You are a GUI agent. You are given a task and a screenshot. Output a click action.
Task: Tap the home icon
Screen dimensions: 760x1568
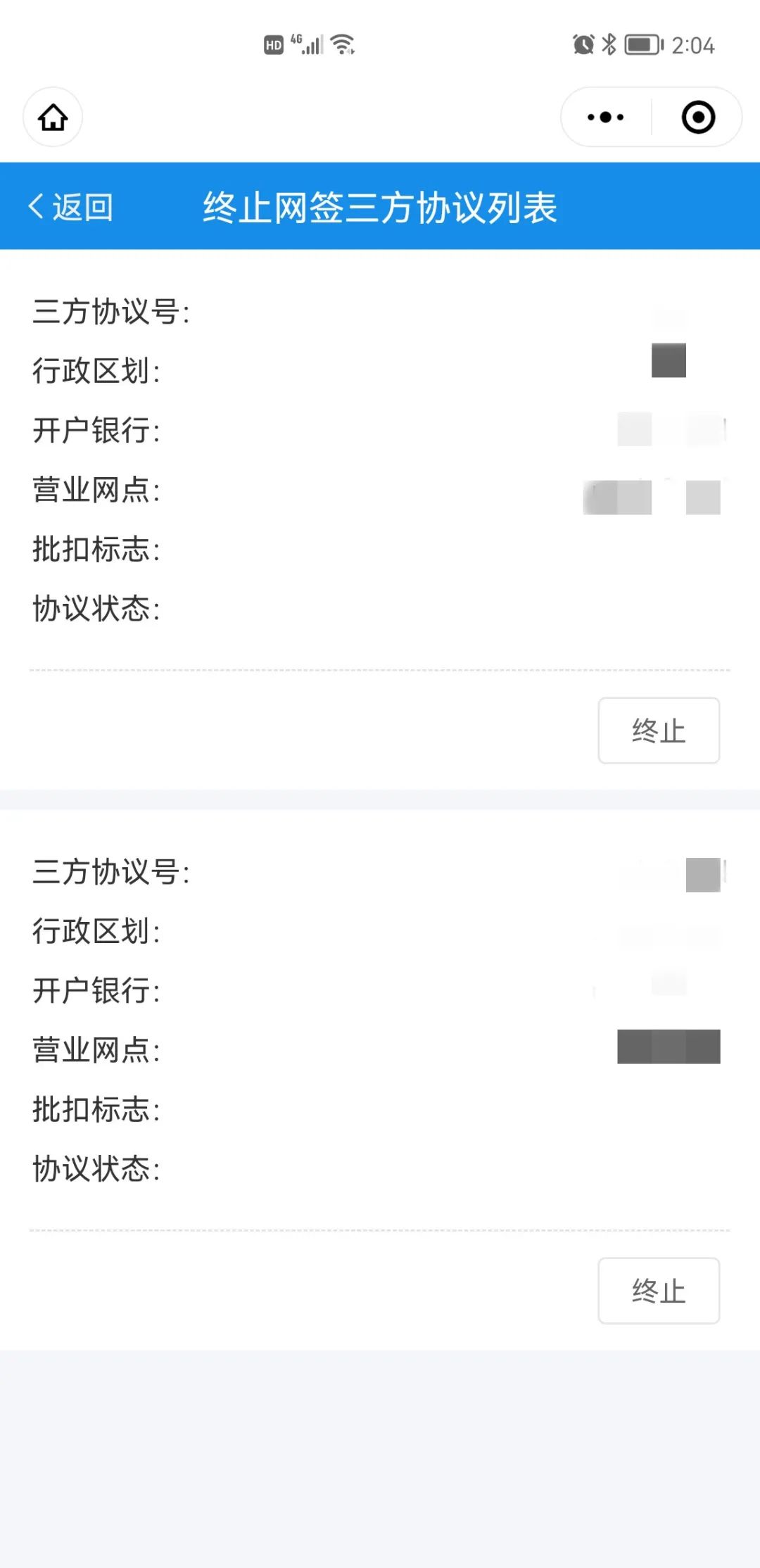pyautogui.click(x=53, y=117)
